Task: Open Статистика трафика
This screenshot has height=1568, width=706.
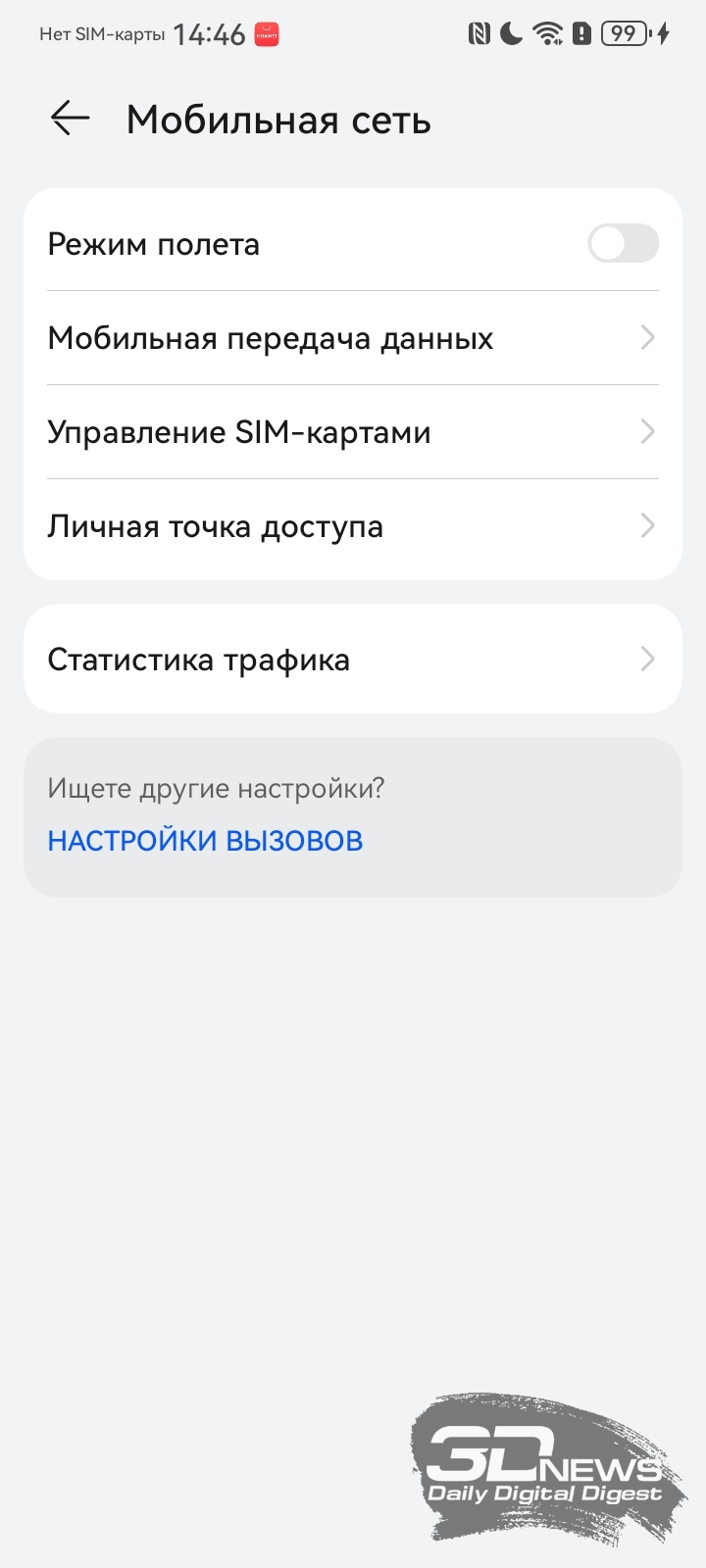Action: 353,659
